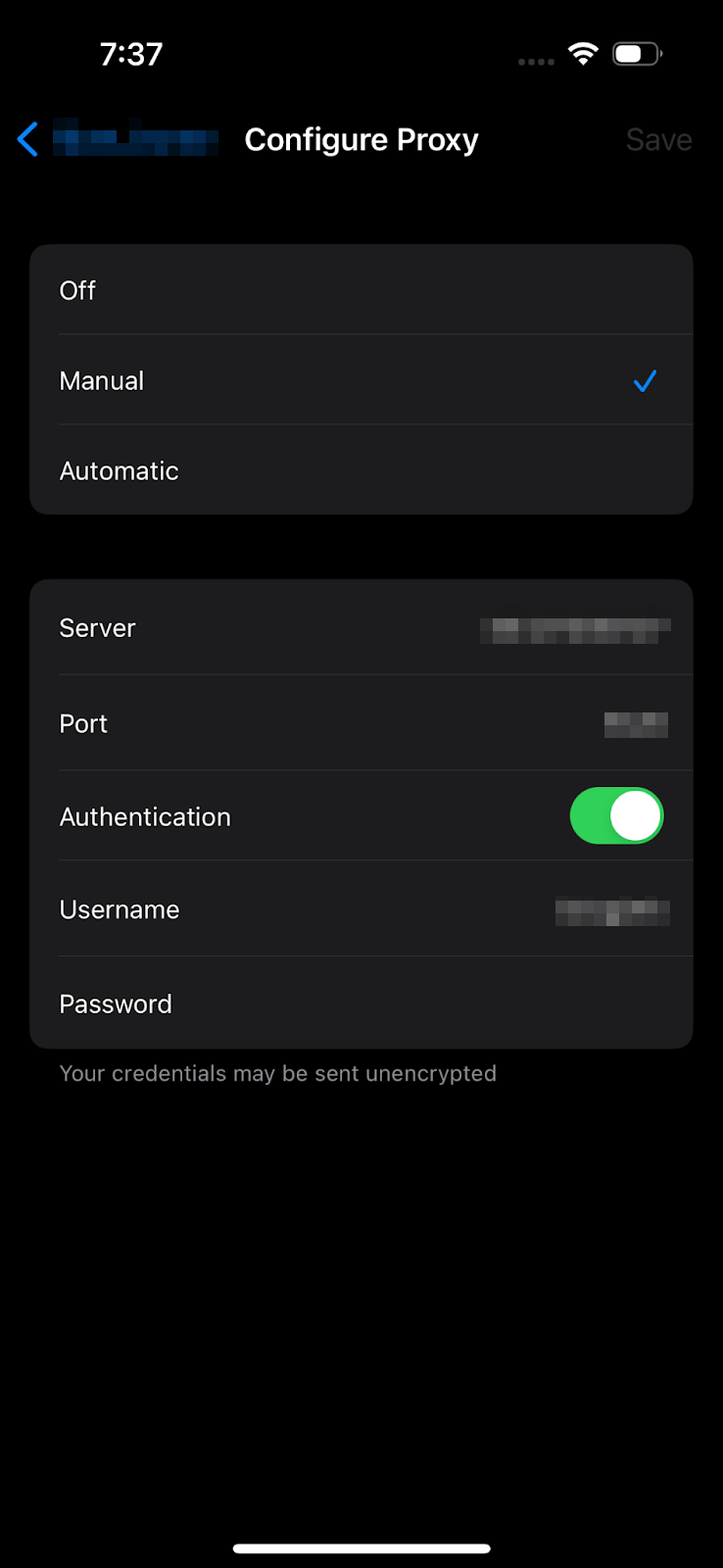
Task: Tap Save in the top bar
Action: [658, 140]
